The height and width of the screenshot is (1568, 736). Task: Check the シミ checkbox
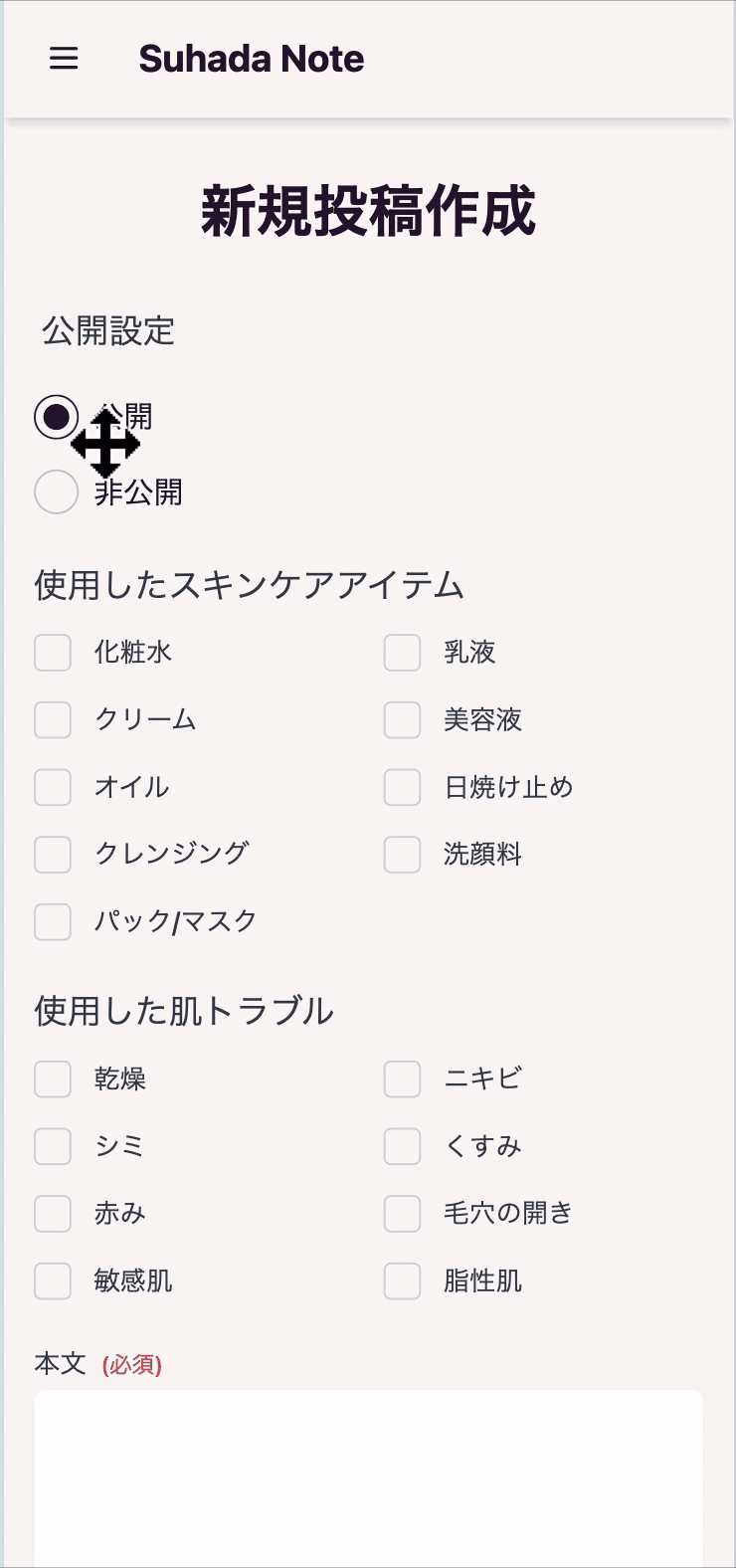pos(53,1146)
